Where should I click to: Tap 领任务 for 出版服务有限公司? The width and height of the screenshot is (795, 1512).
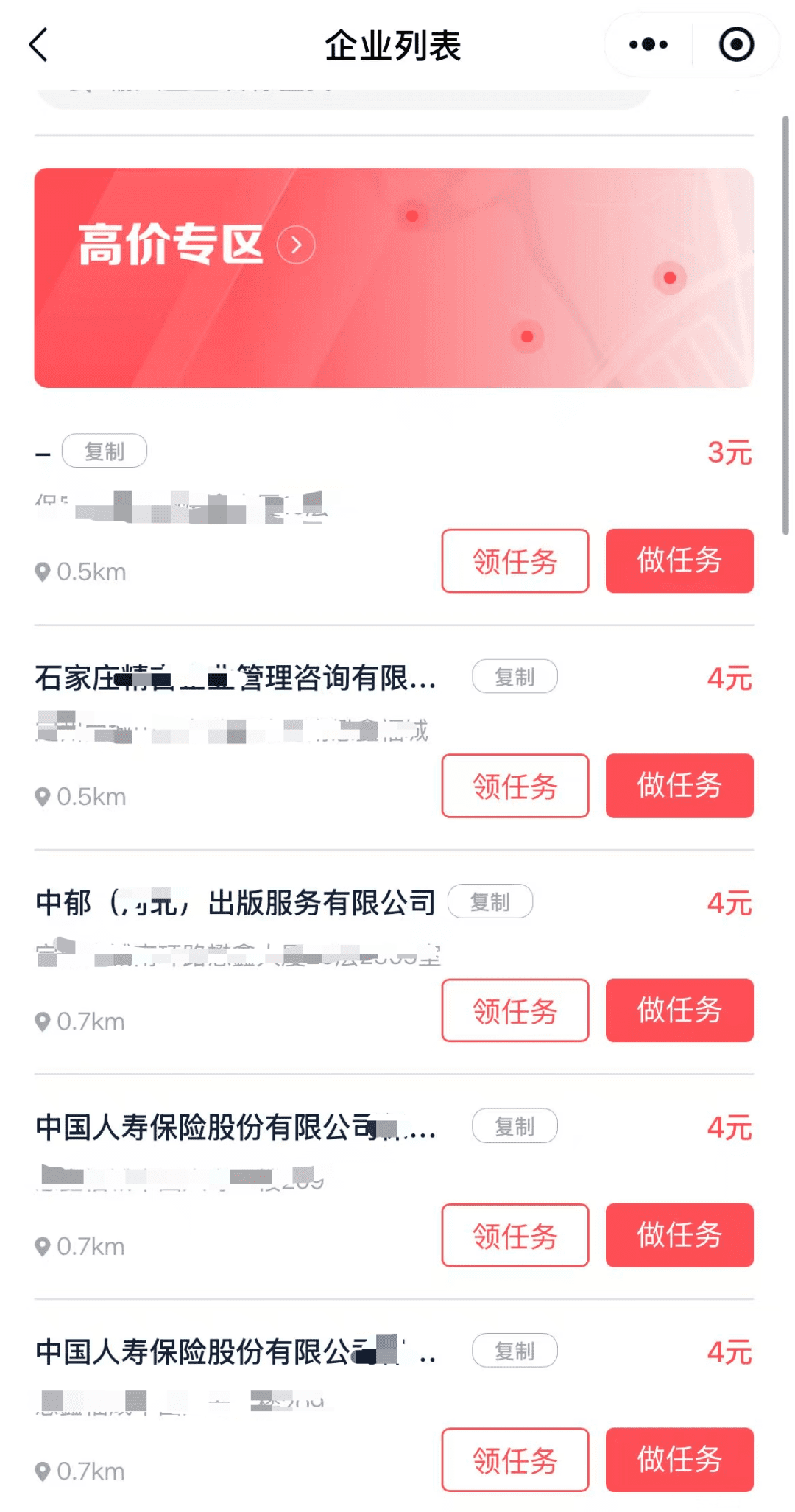[515, 1010]
